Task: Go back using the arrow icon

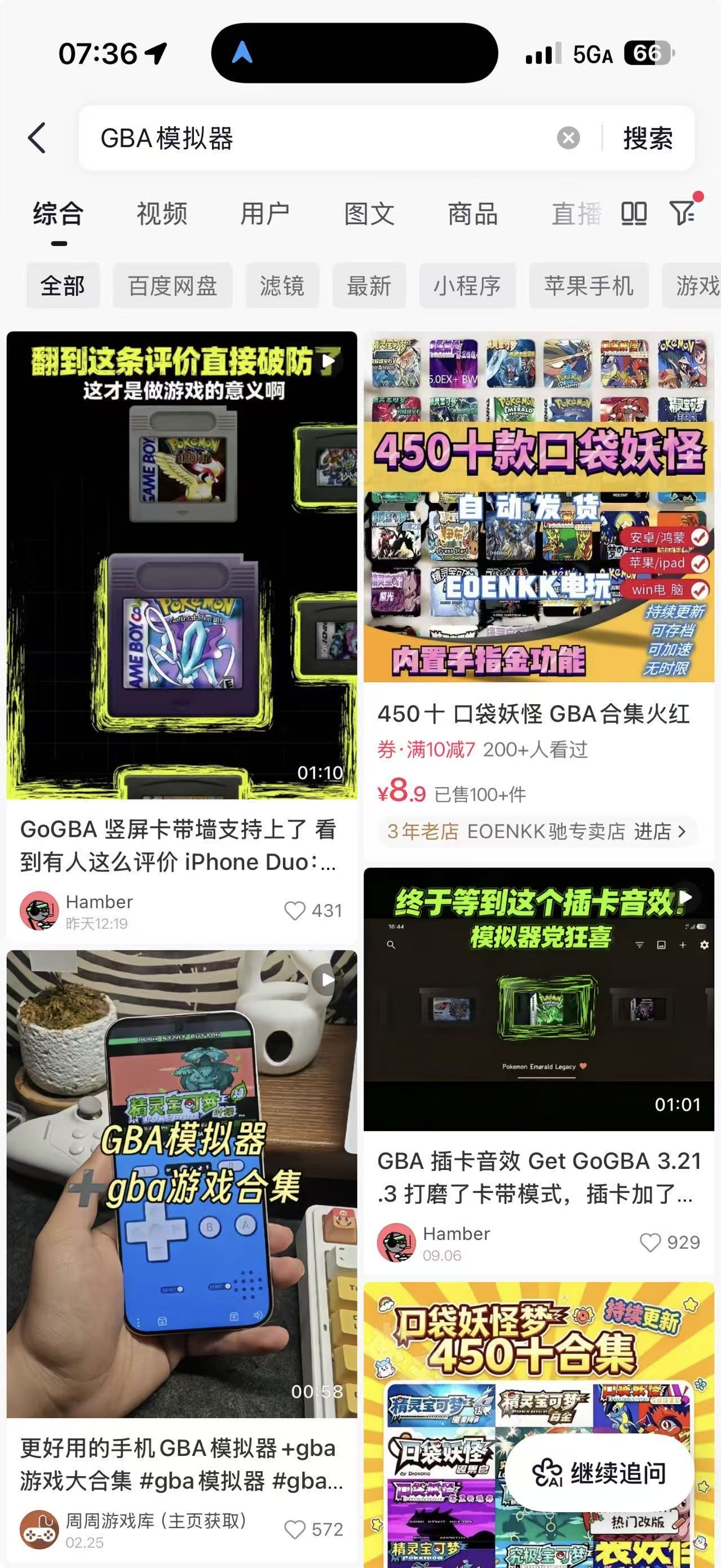Action: pos(37,138)
